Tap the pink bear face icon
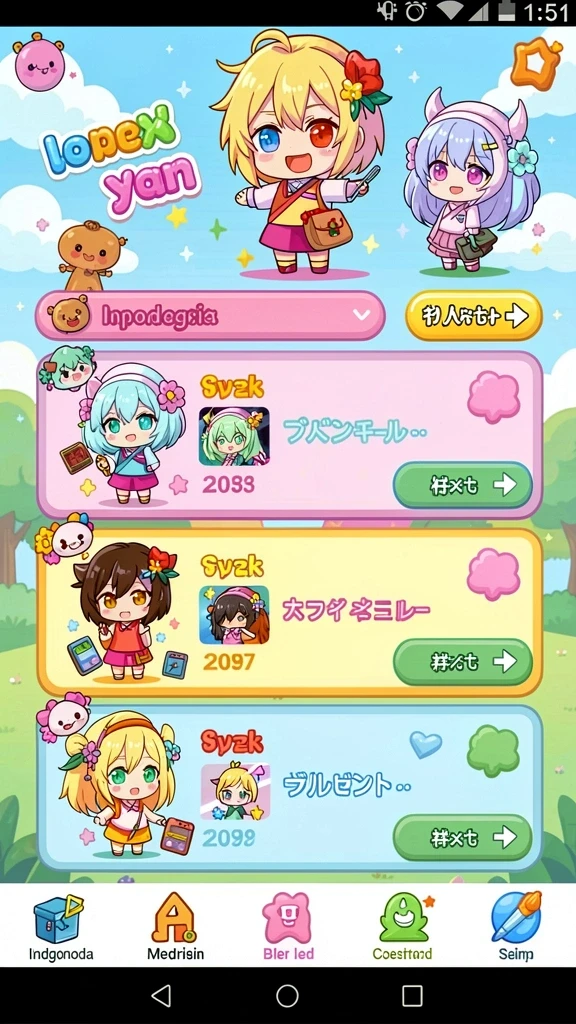576x1024 pixels. [x=40, y=63]
